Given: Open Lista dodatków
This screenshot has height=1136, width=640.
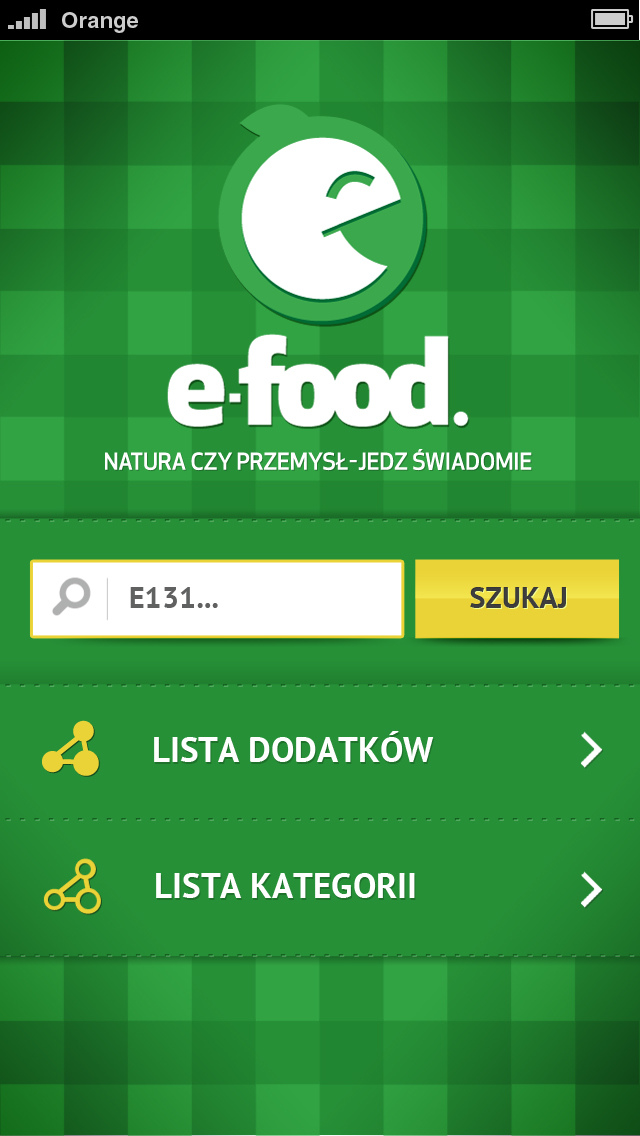Looking at the screenshot, I should pos(320,751).
